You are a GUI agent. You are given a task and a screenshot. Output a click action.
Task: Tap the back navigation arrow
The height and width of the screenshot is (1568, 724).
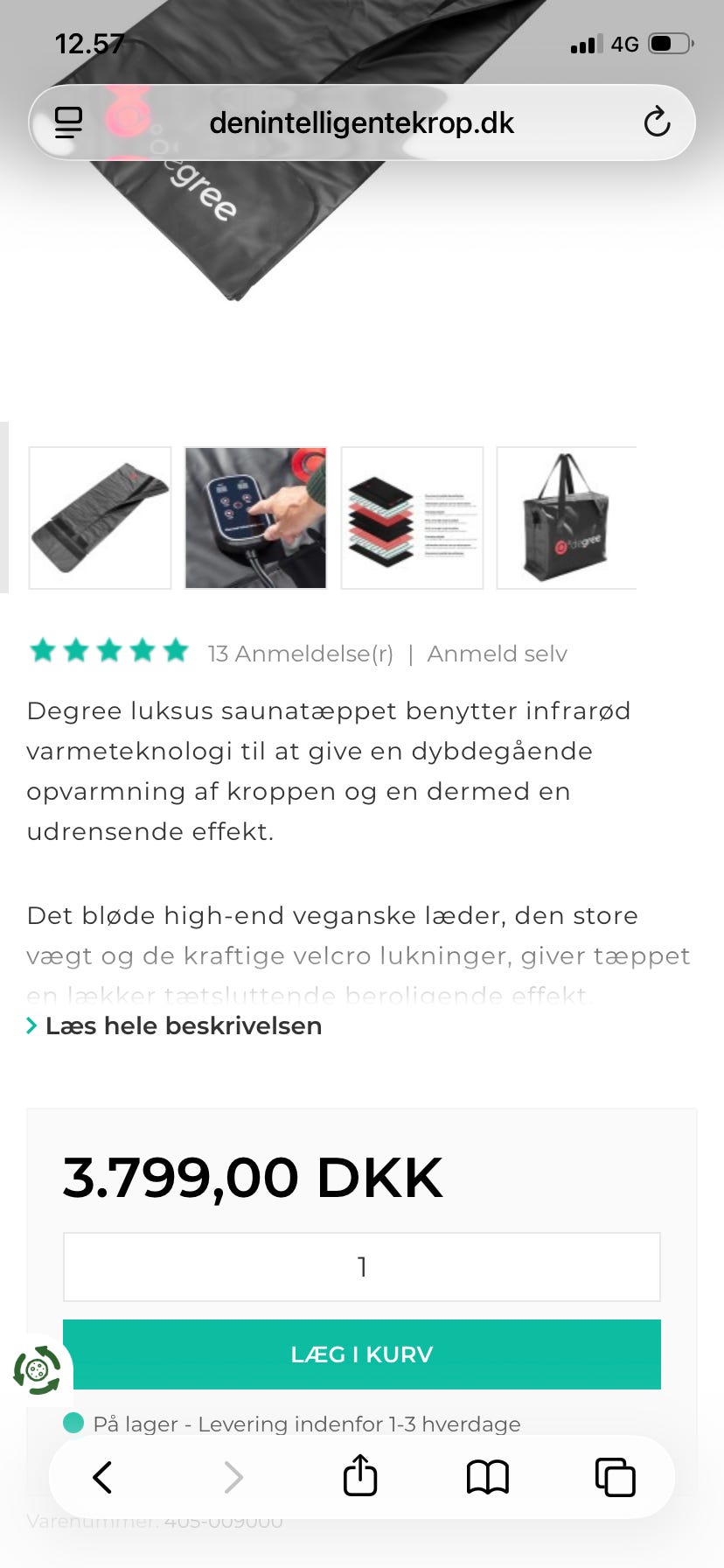101,1476
